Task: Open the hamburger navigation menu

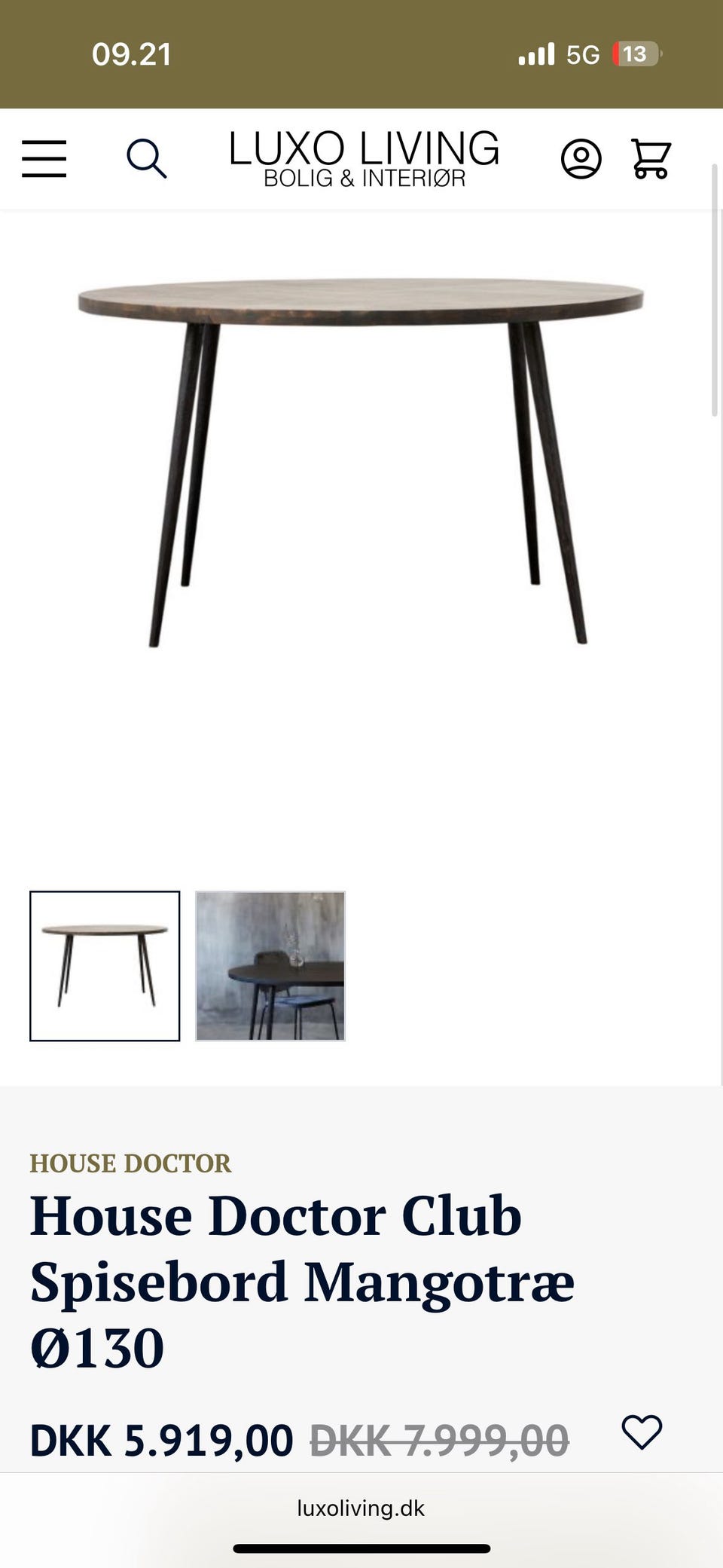Action: pyautogui.click(x=44, y=158)
